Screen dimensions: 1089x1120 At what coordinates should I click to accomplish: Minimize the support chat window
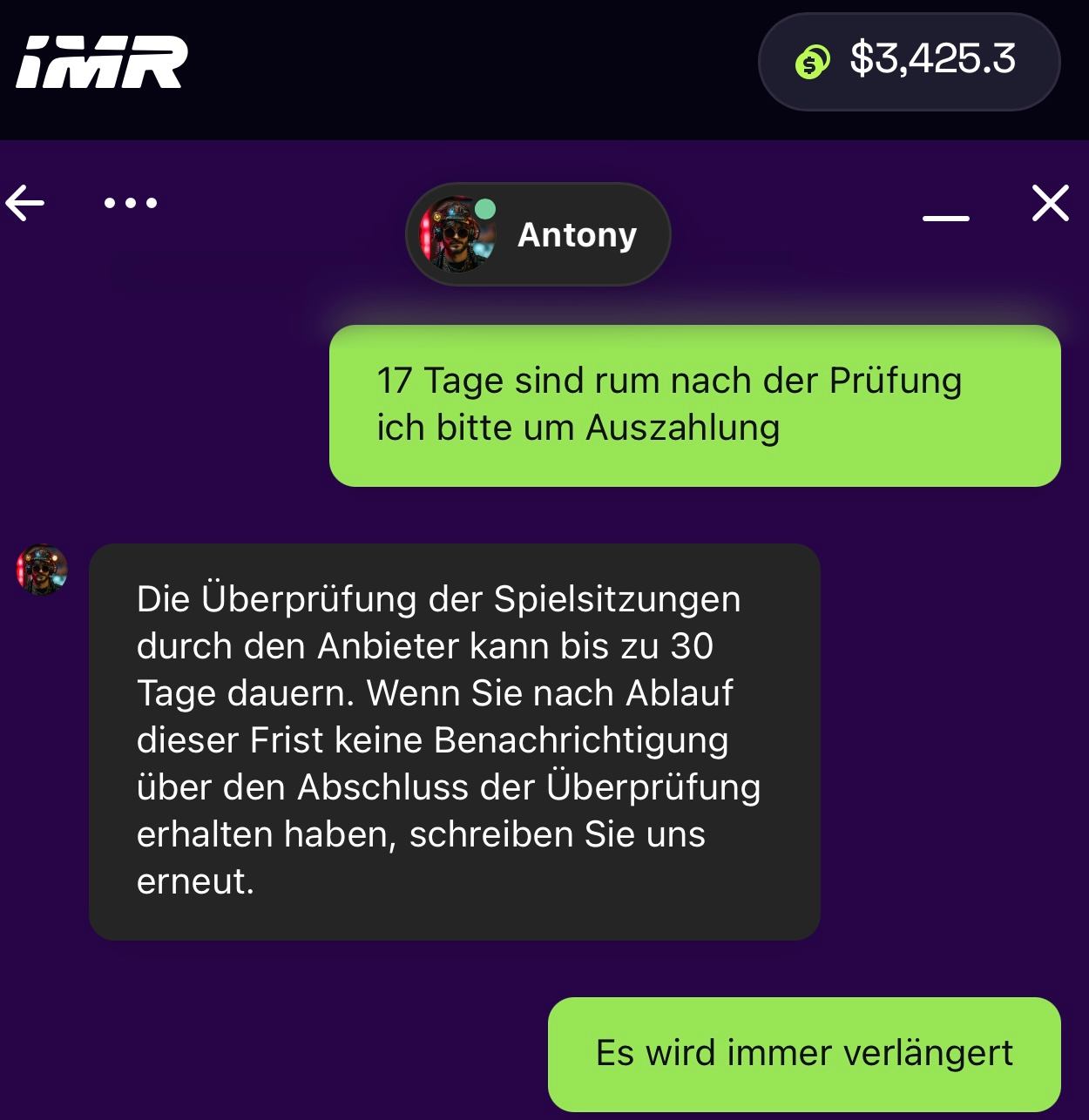tap(945, 218)
